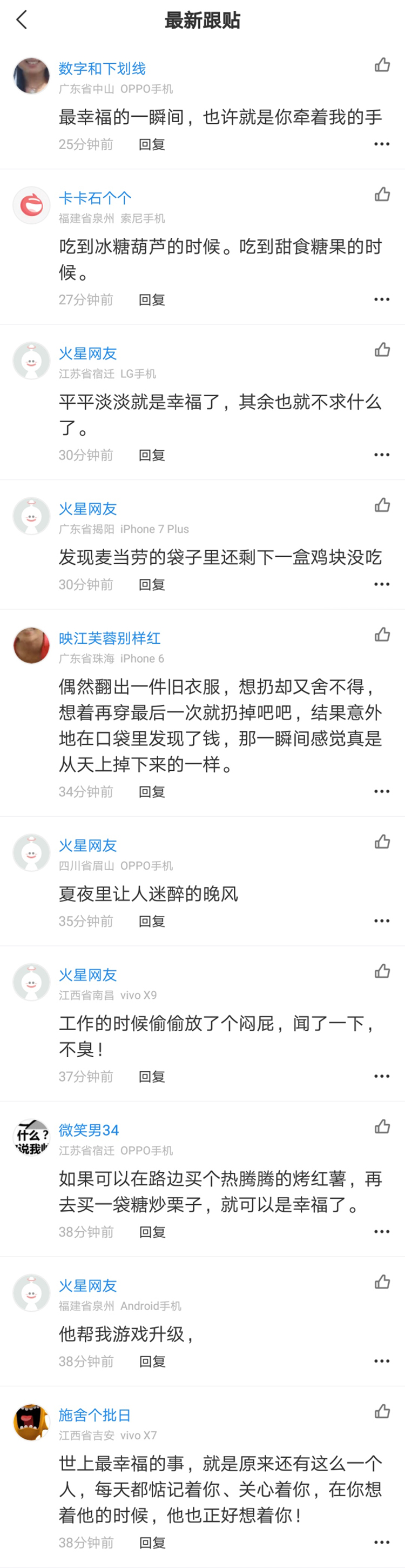The width and height of the screenshot is (405, 1568).
Task: Like the 麦当劳 chicken nuggets comment
Action: point(382,505)
